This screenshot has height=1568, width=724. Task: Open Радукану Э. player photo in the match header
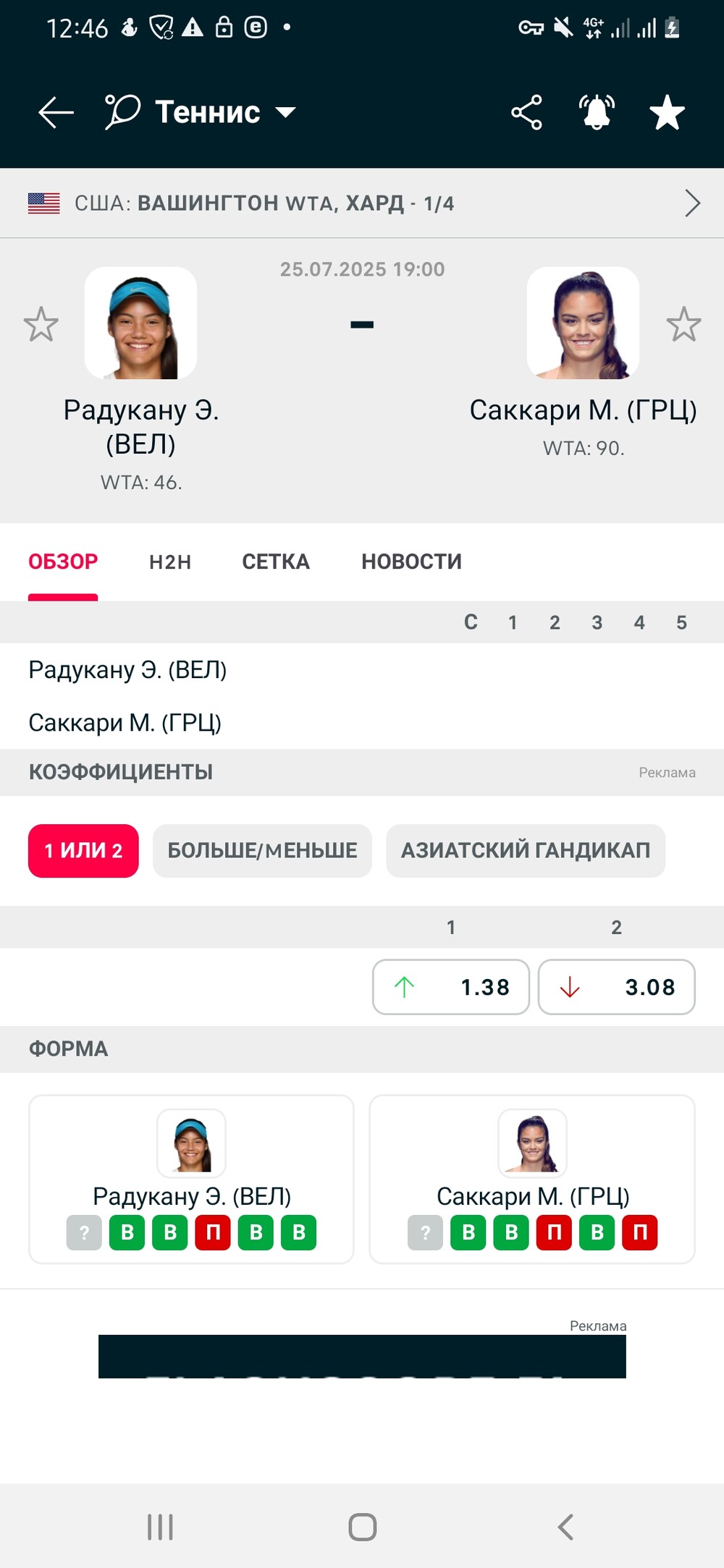tap(140, 323)
